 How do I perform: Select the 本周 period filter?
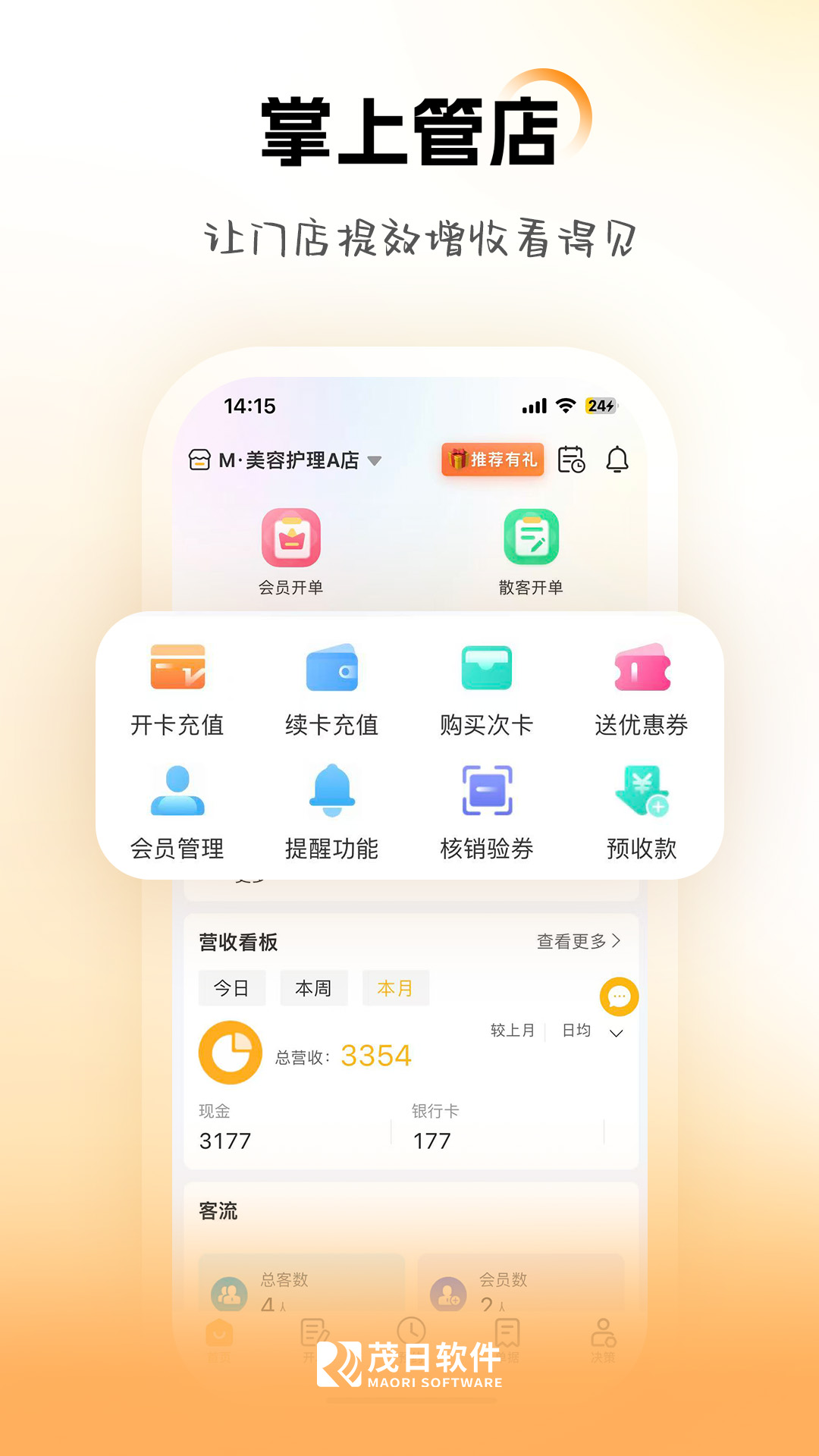pyautogui.click(x=313, y=987)
